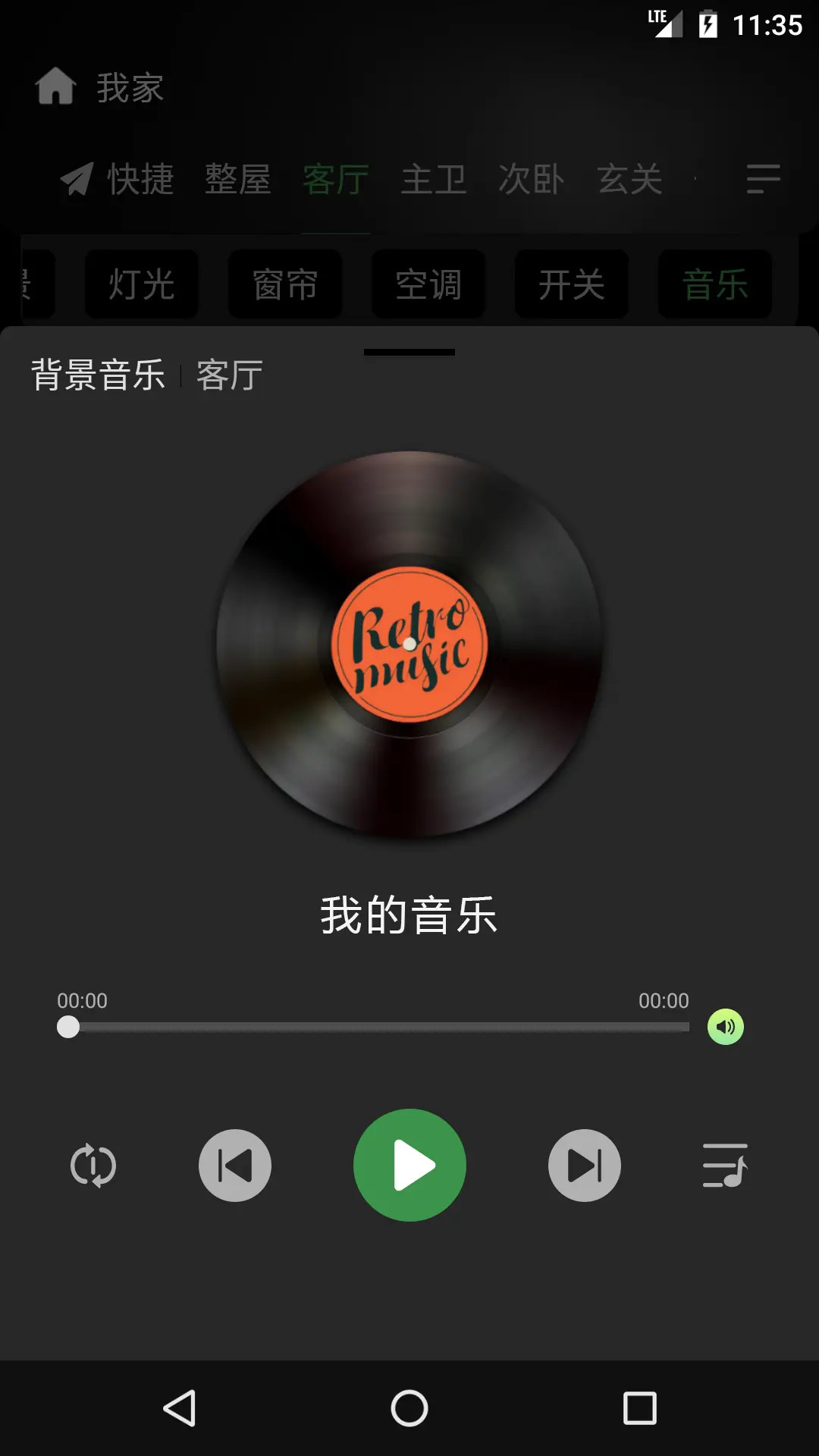The height and width of the screenshot is (1456, 819).
Task: Skip to next track
Action: click(582, 1166)
